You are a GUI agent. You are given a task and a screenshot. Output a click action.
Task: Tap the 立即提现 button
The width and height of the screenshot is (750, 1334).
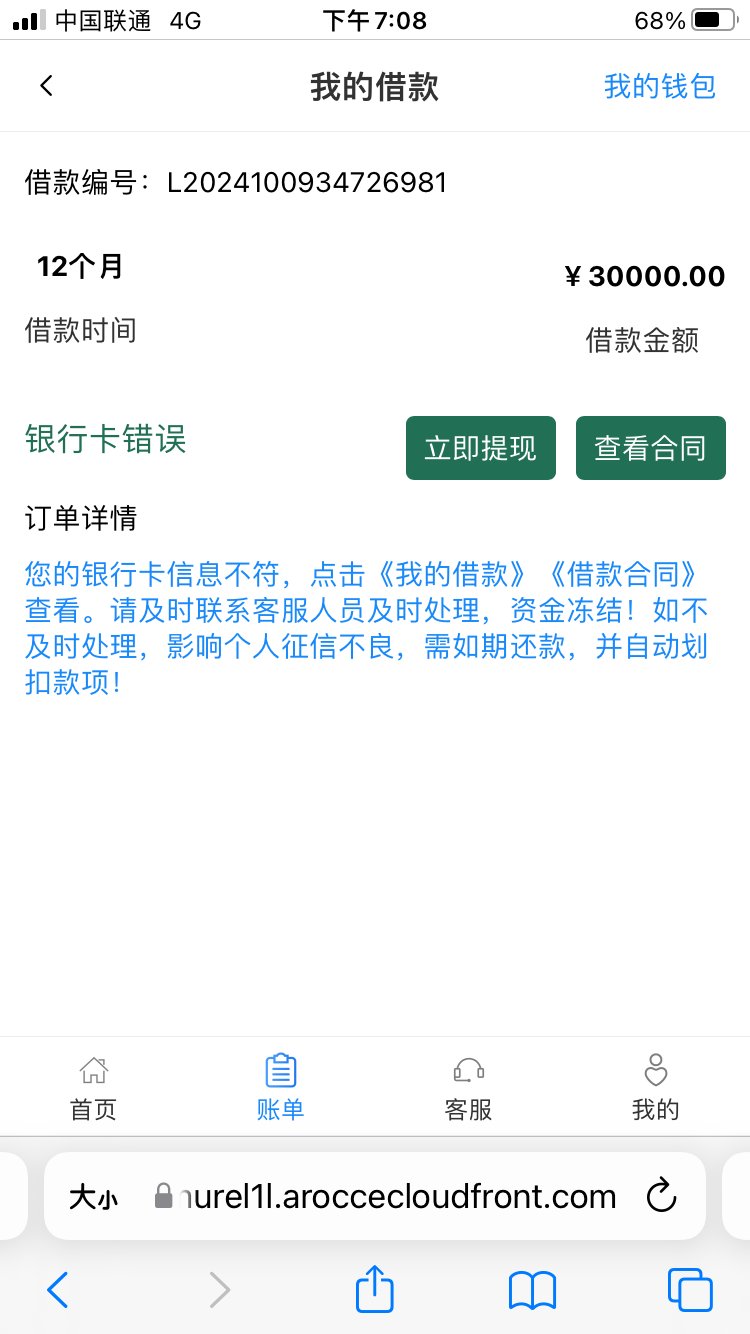[480, 448]
